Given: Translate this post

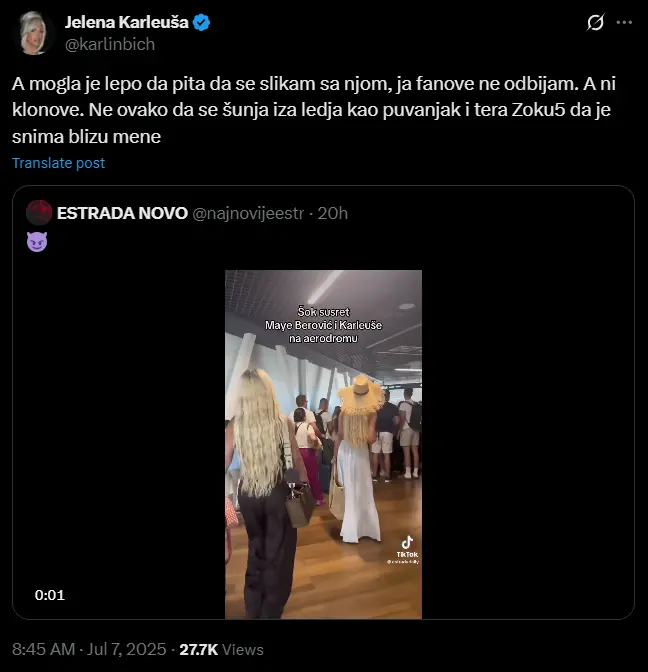Looking at the screenshot, I should pyautogui.click(x=59, y=163).
